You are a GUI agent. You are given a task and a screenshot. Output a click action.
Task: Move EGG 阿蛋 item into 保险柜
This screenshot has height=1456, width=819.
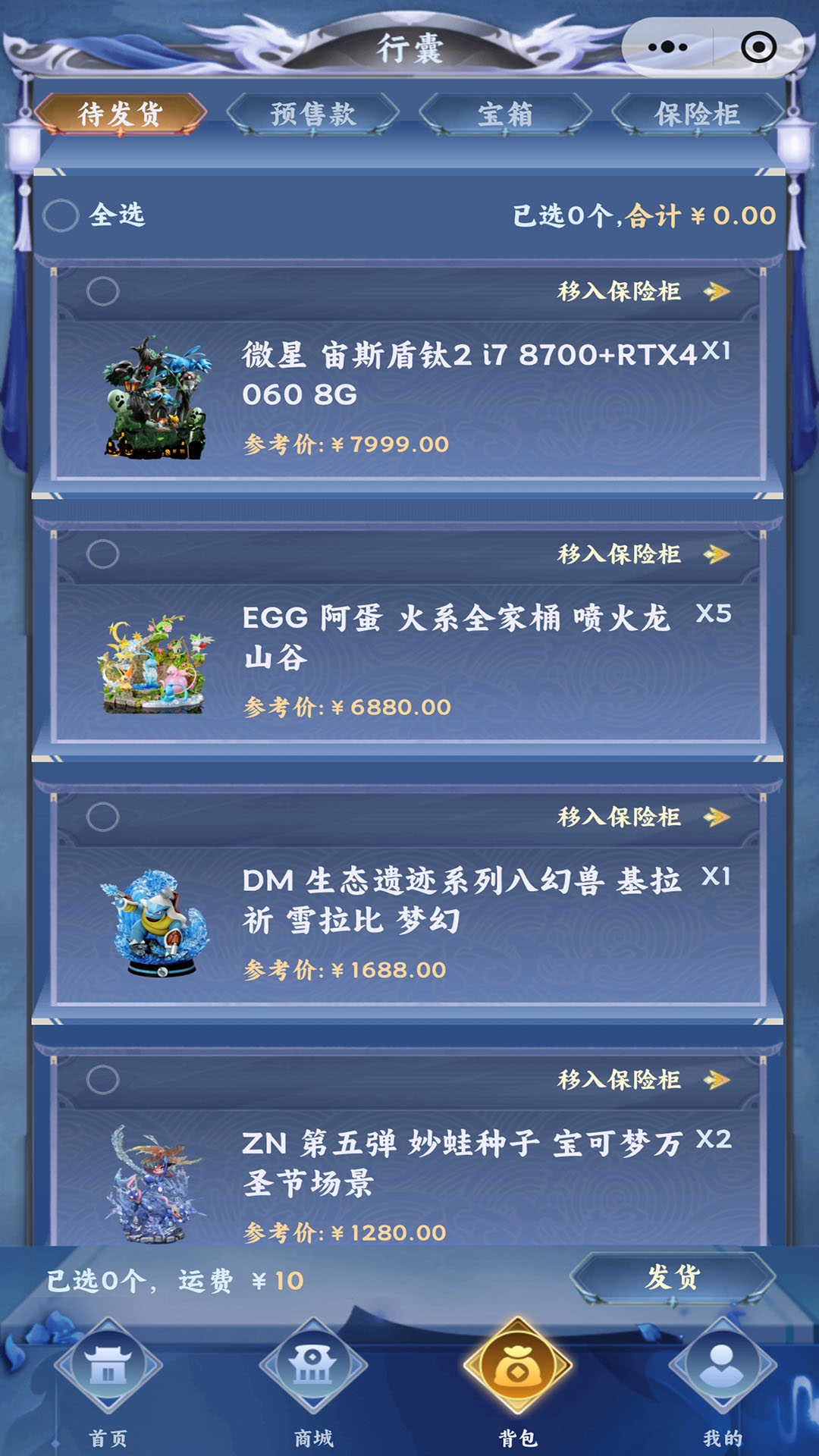pos(642,554)
